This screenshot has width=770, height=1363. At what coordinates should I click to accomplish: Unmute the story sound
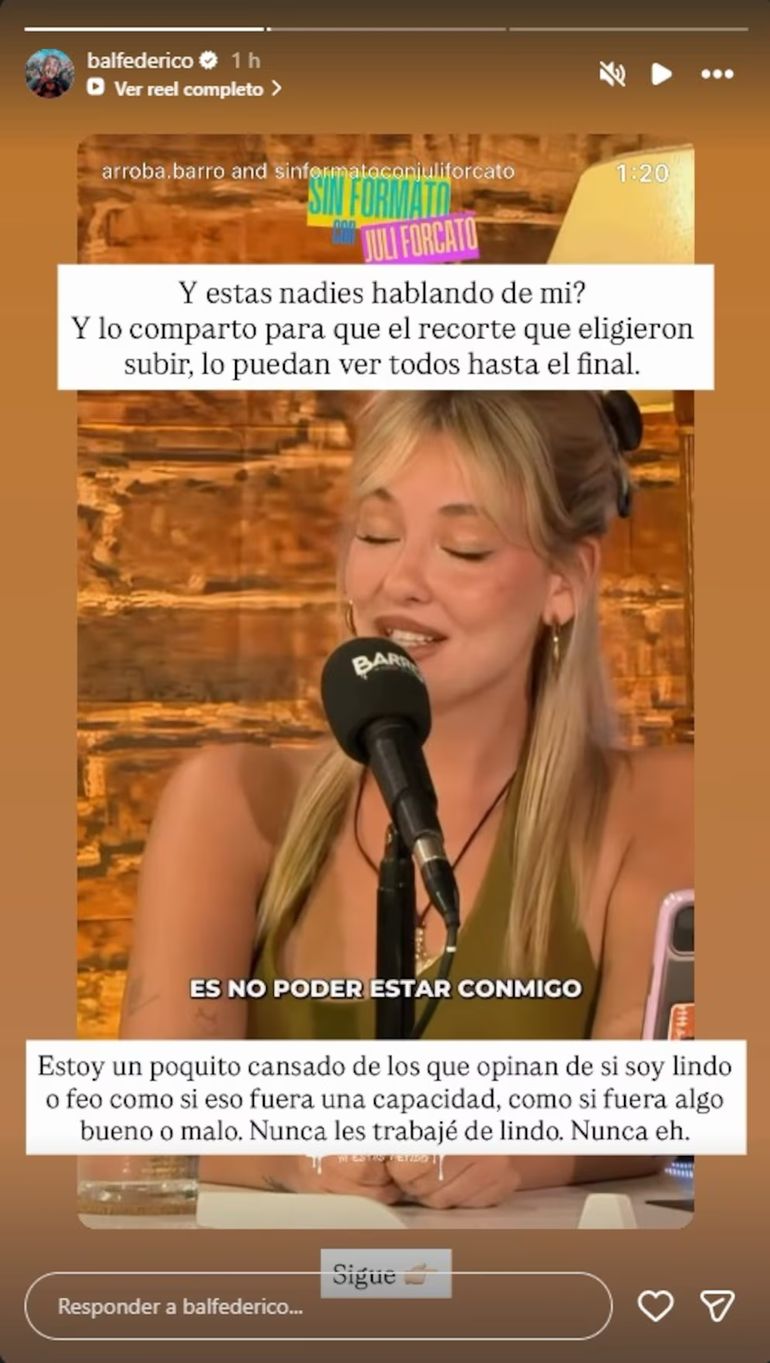point(611,74)
